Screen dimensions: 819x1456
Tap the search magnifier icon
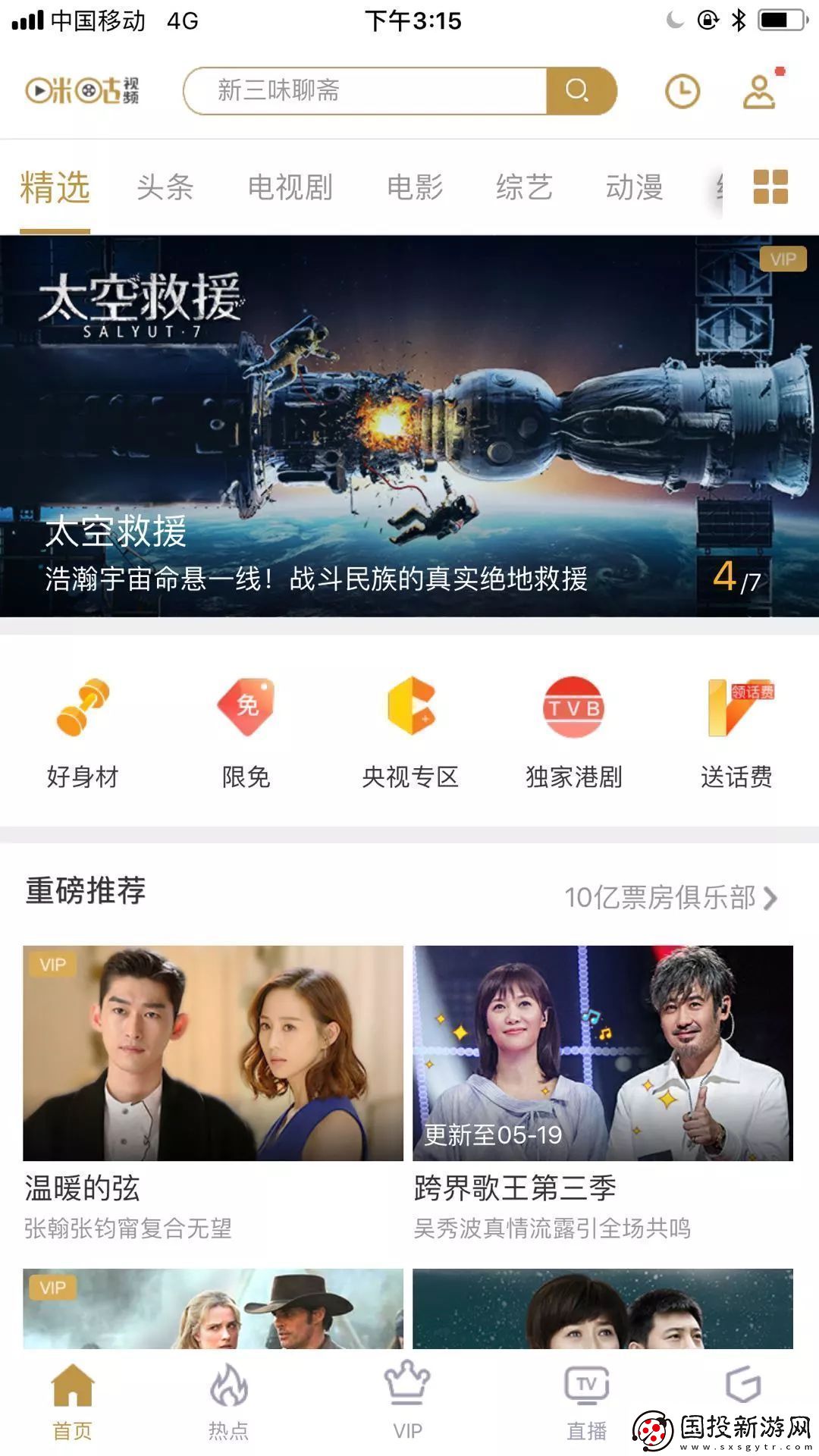576,89
